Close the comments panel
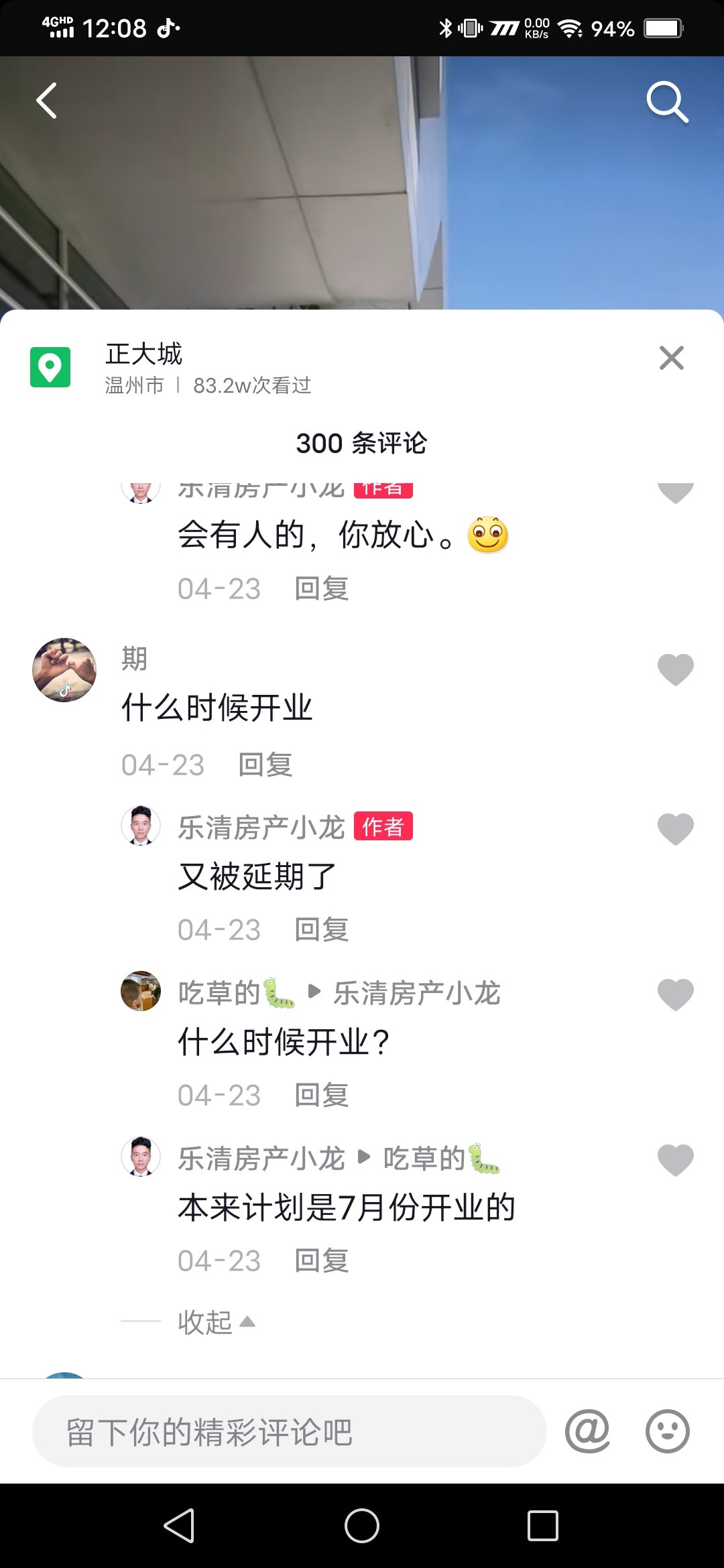Screen dimensions: 724x1568 [x=671, y=358]
